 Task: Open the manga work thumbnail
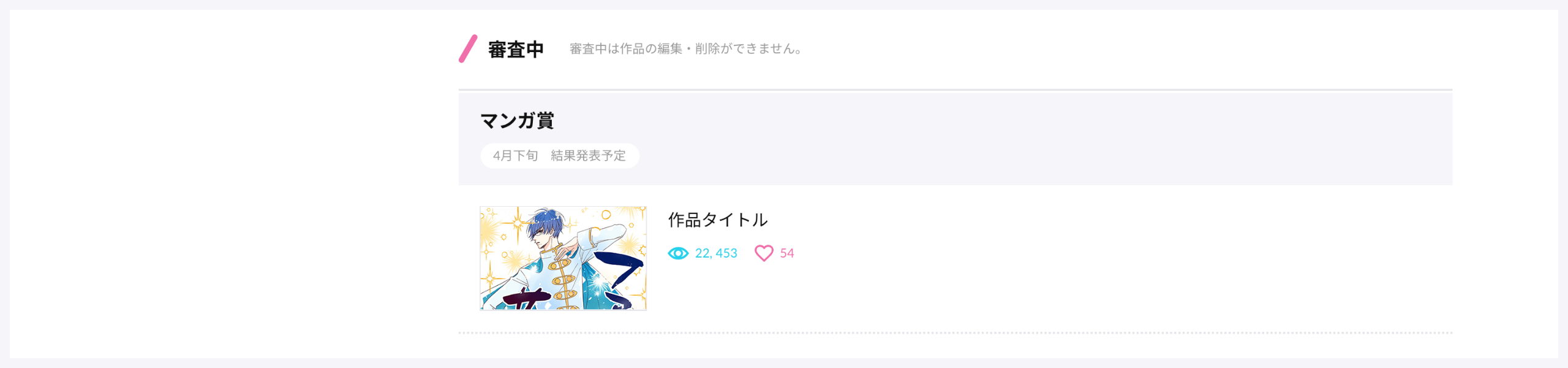pyautogui.click(x=563, y=258)
